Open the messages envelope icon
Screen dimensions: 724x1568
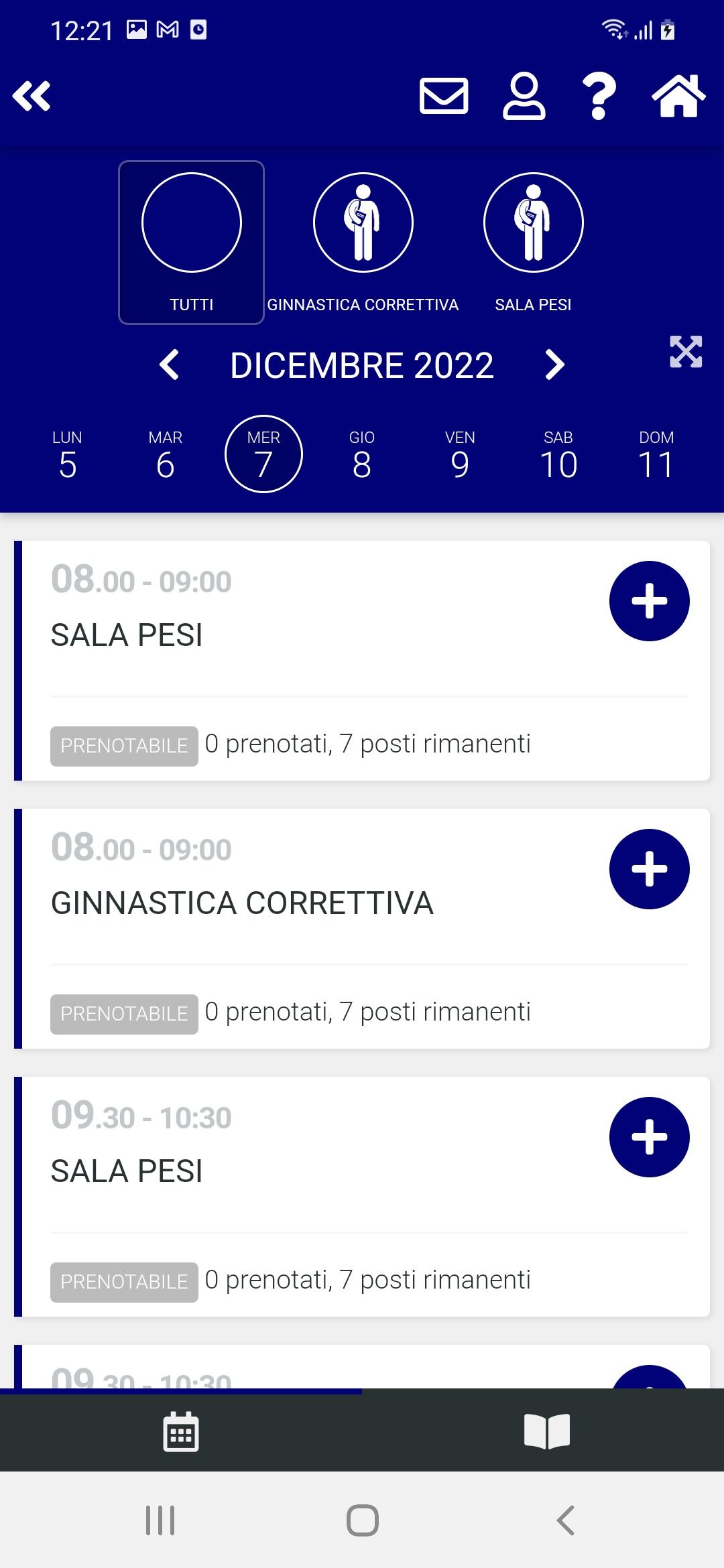444,96
